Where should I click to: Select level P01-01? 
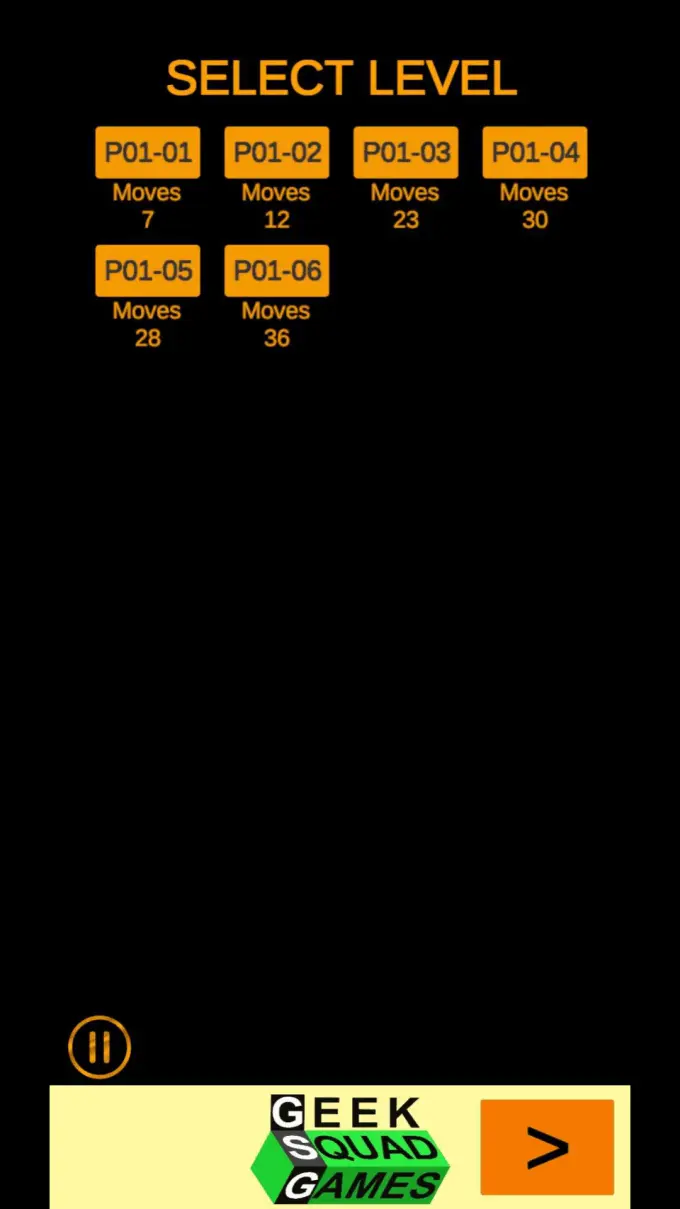point(148,153)
